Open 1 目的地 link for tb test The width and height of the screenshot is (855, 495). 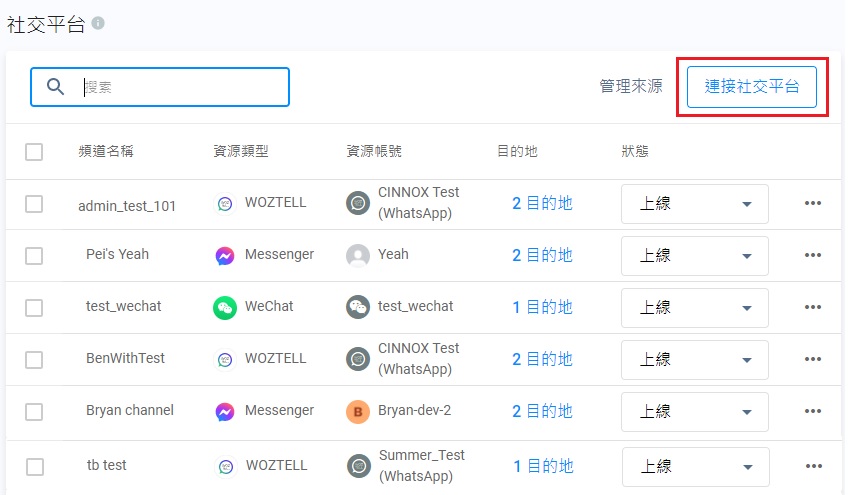[x=542, y=466]
